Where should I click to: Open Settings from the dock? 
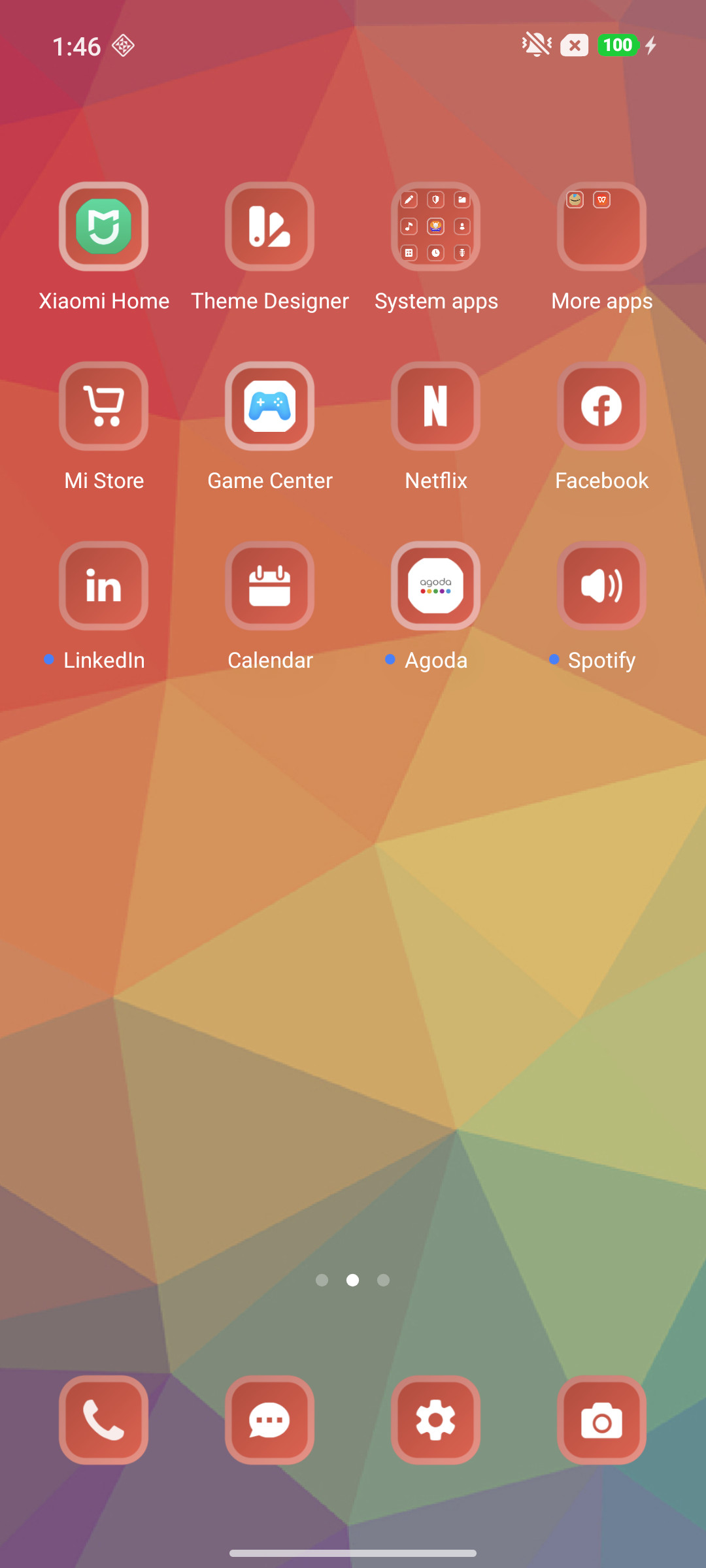tap(436, 1420)
